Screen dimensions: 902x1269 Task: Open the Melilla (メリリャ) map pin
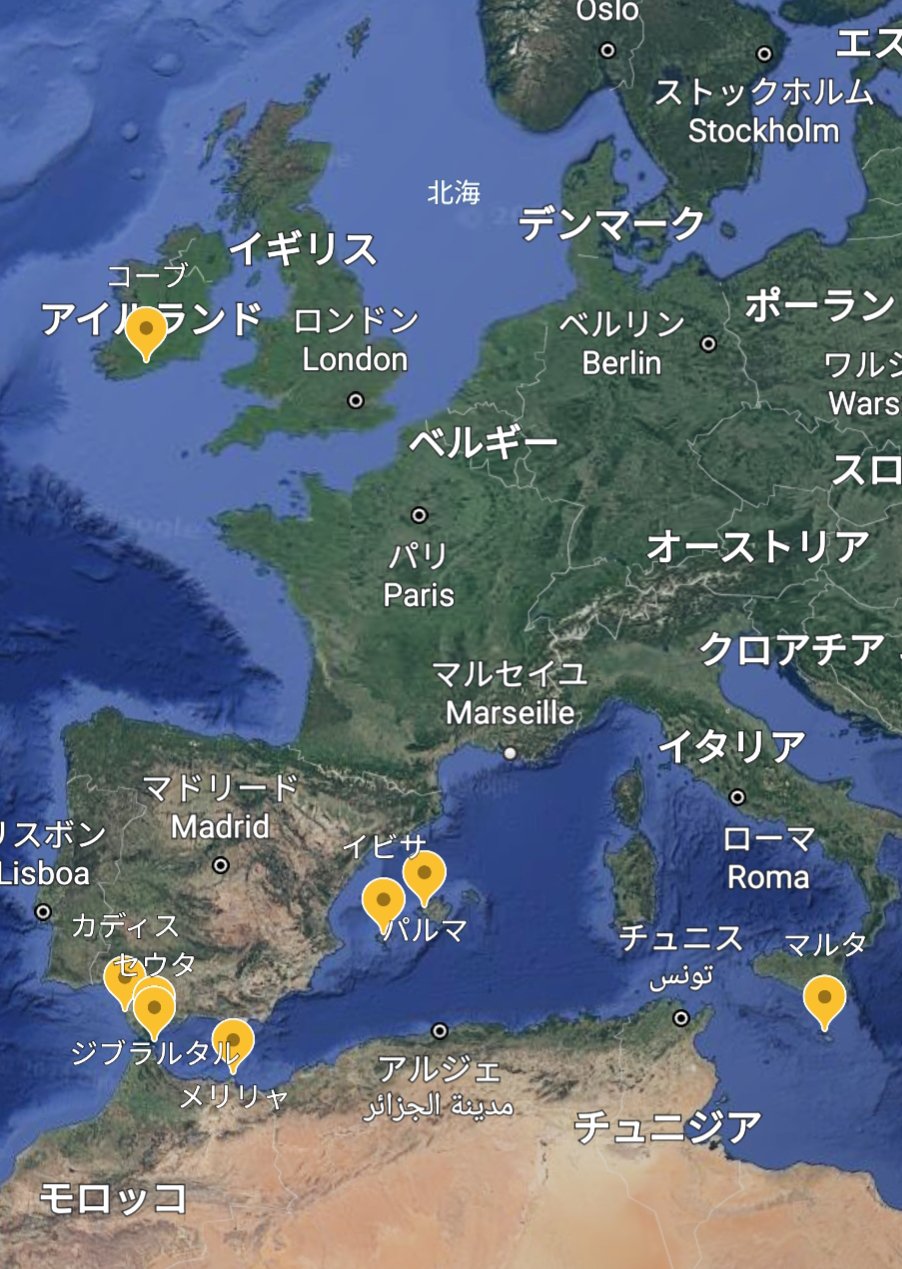click(x=233, y=1040)
